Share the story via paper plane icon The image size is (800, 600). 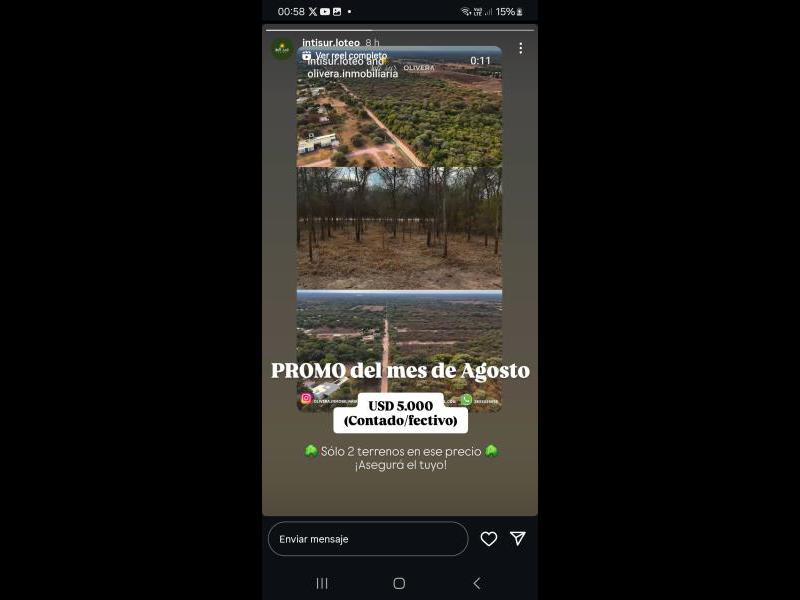point(518,539)
